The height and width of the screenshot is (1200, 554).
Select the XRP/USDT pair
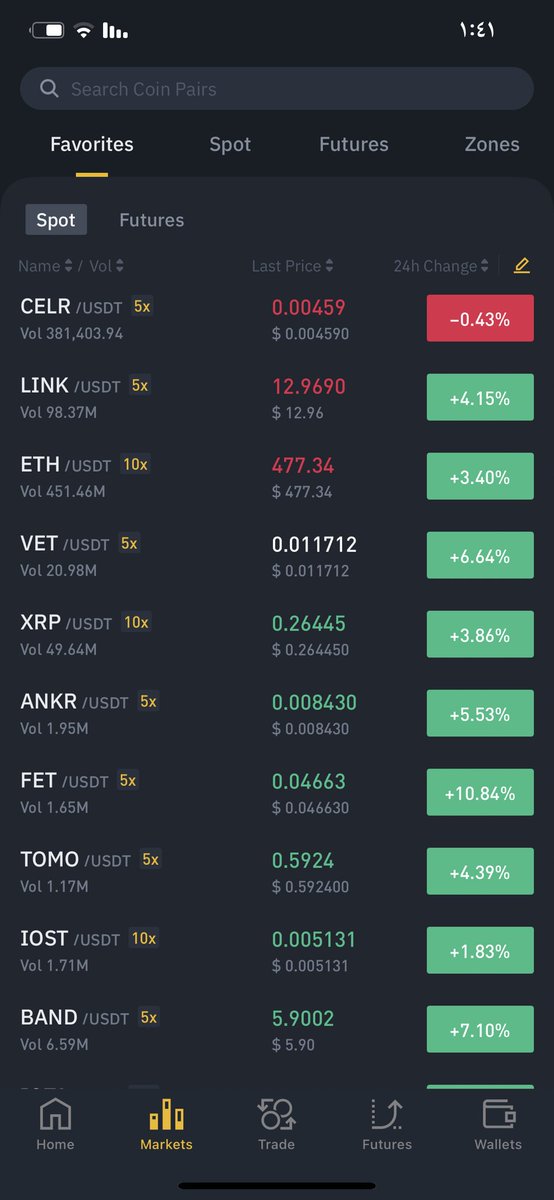(x=277, y=635)
